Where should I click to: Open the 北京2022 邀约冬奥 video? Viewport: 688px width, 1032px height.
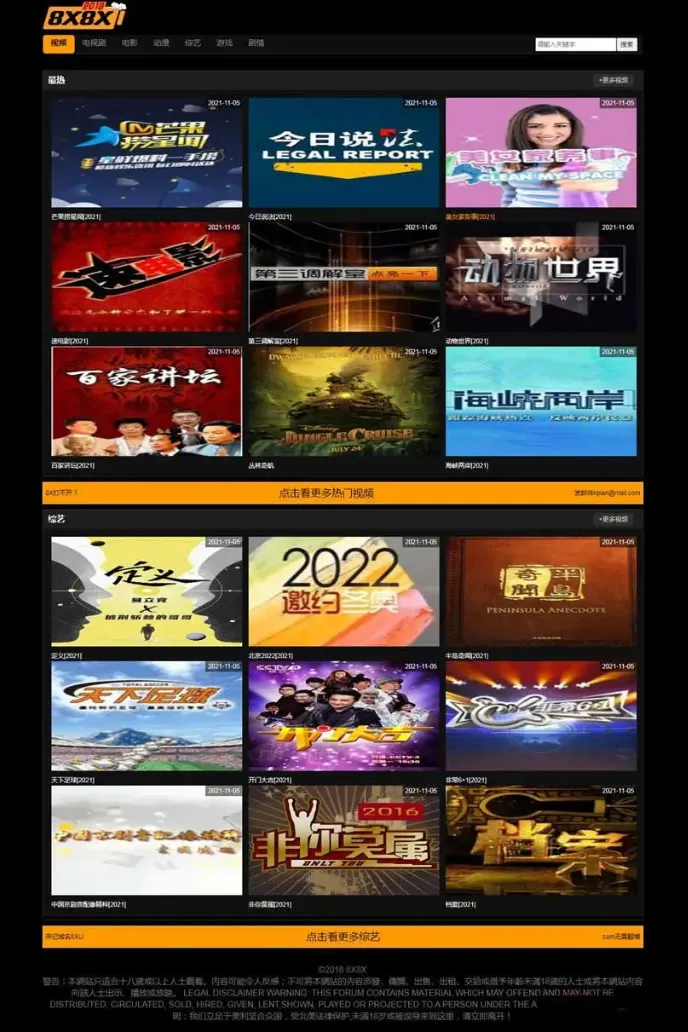point(343,592)
